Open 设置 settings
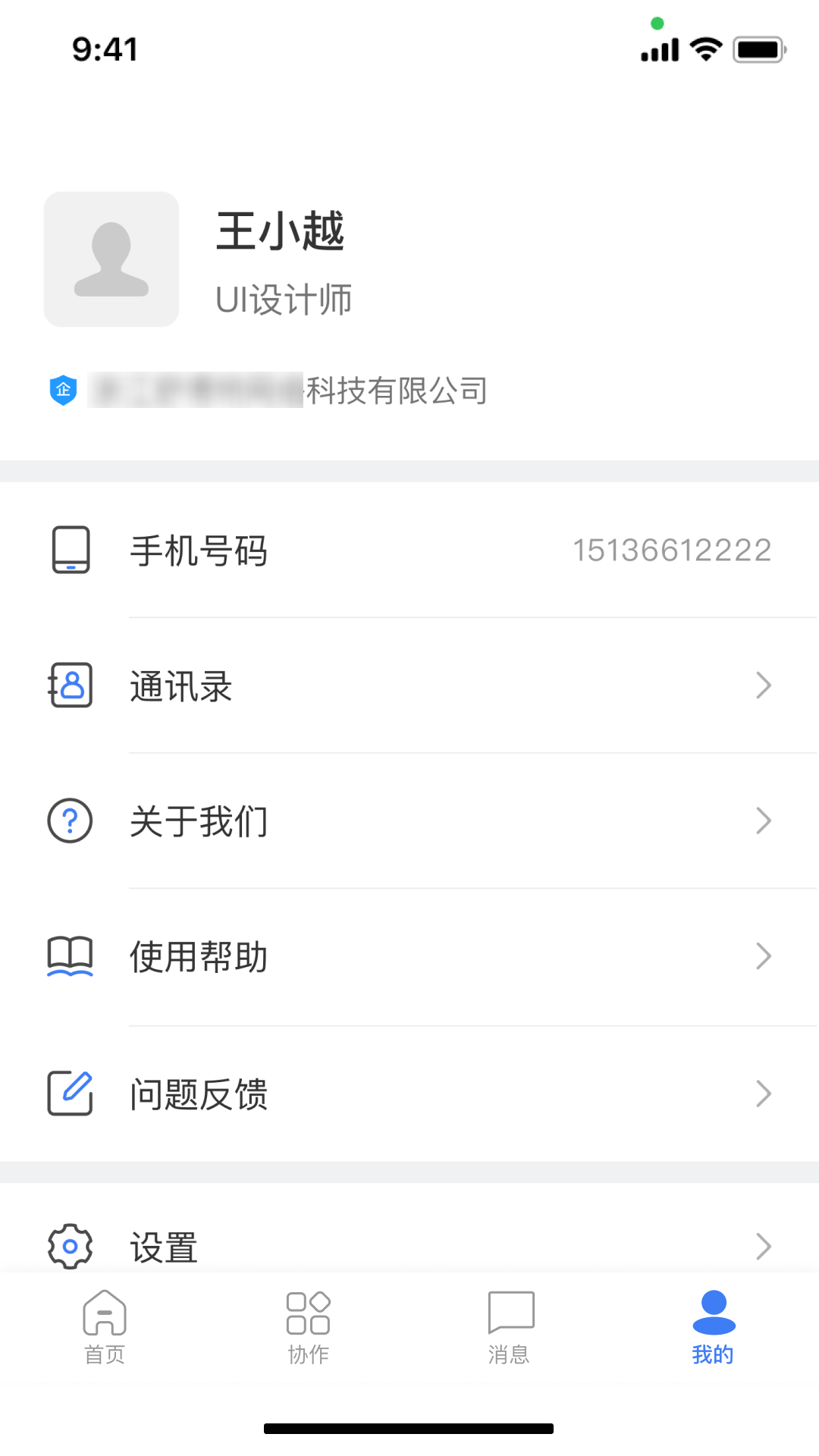 click(409, 1245)
